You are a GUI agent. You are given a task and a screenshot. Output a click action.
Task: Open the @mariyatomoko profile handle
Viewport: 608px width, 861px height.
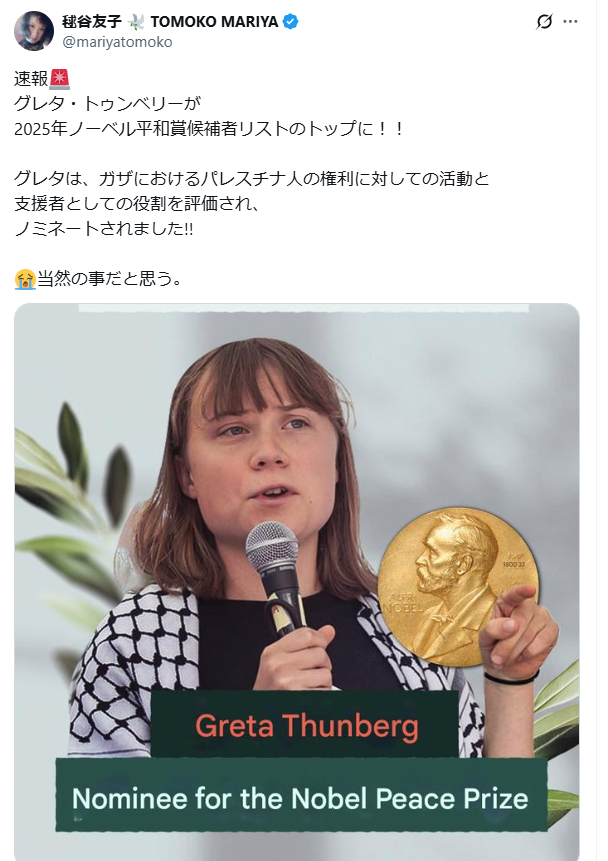pyautogui.click(x=118, y=42)
